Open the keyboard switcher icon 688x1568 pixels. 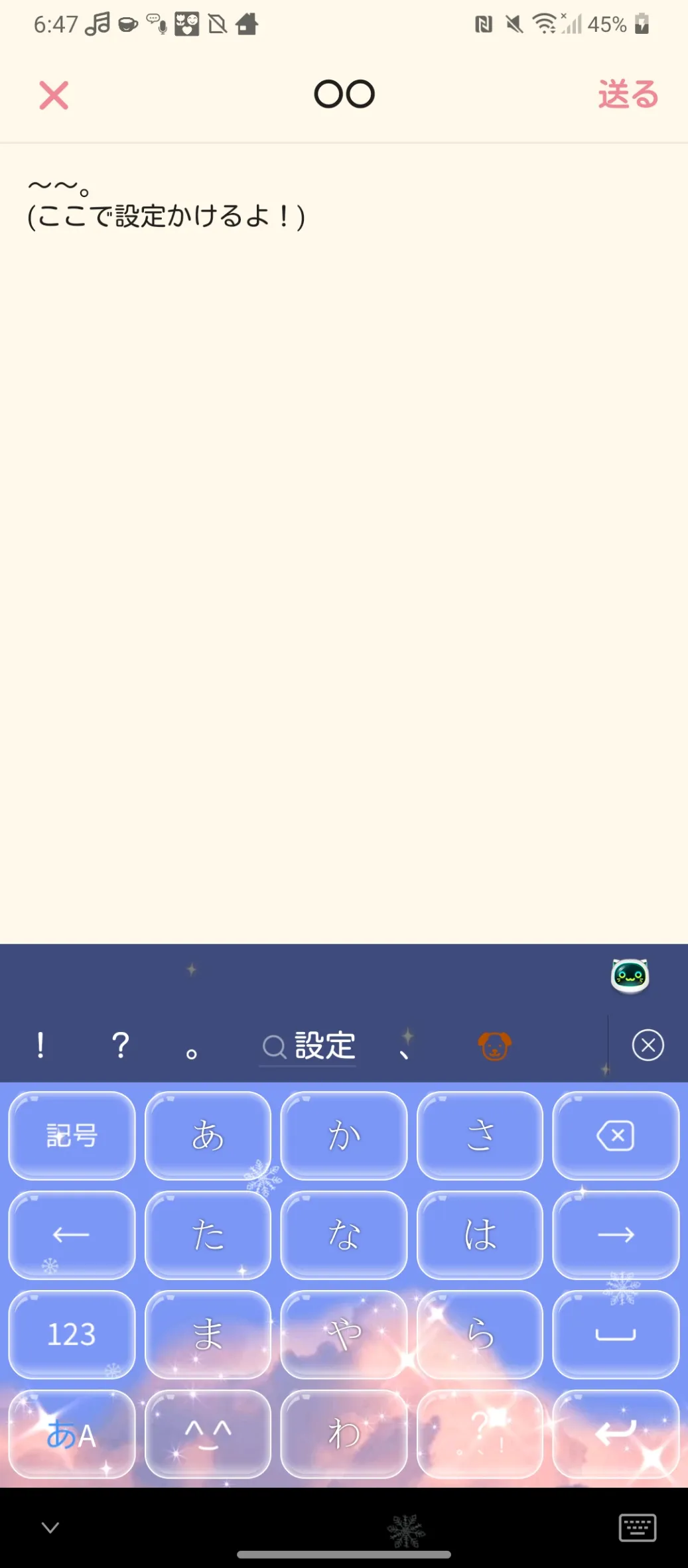(x=638, y=1528)
